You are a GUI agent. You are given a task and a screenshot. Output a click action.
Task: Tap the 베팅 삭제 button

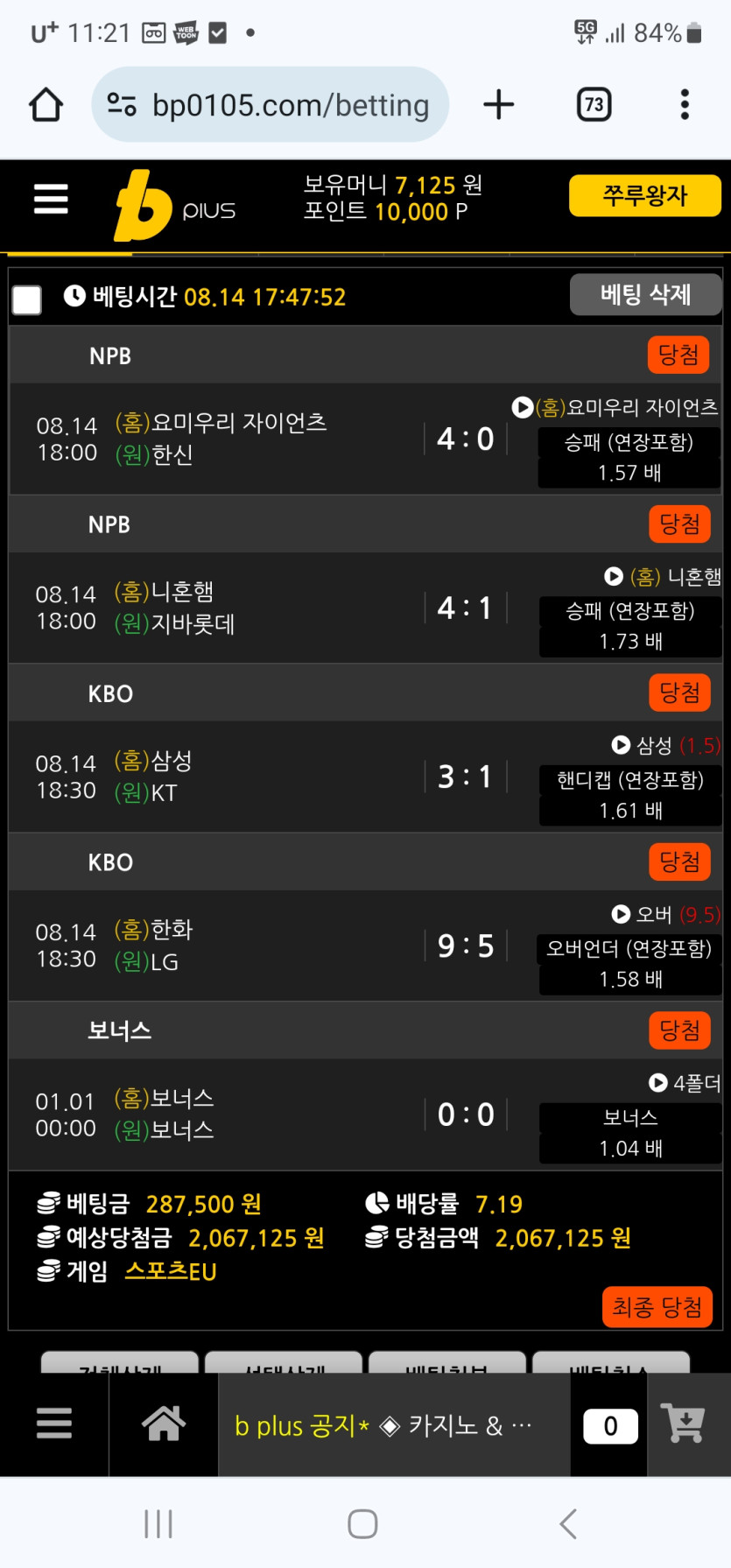point(646,295)
